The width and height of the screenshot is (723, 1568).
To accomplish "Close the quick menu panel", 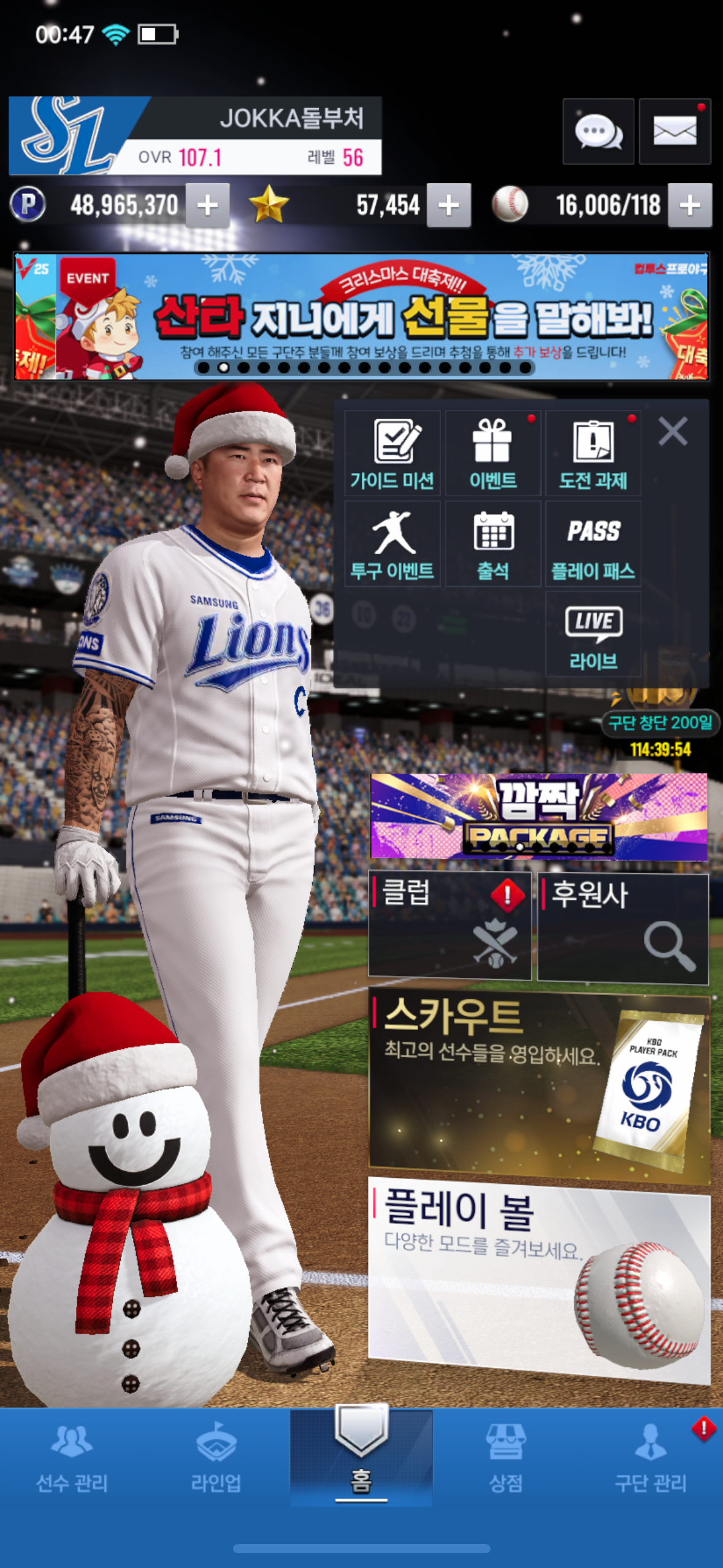I will (673, 431).
